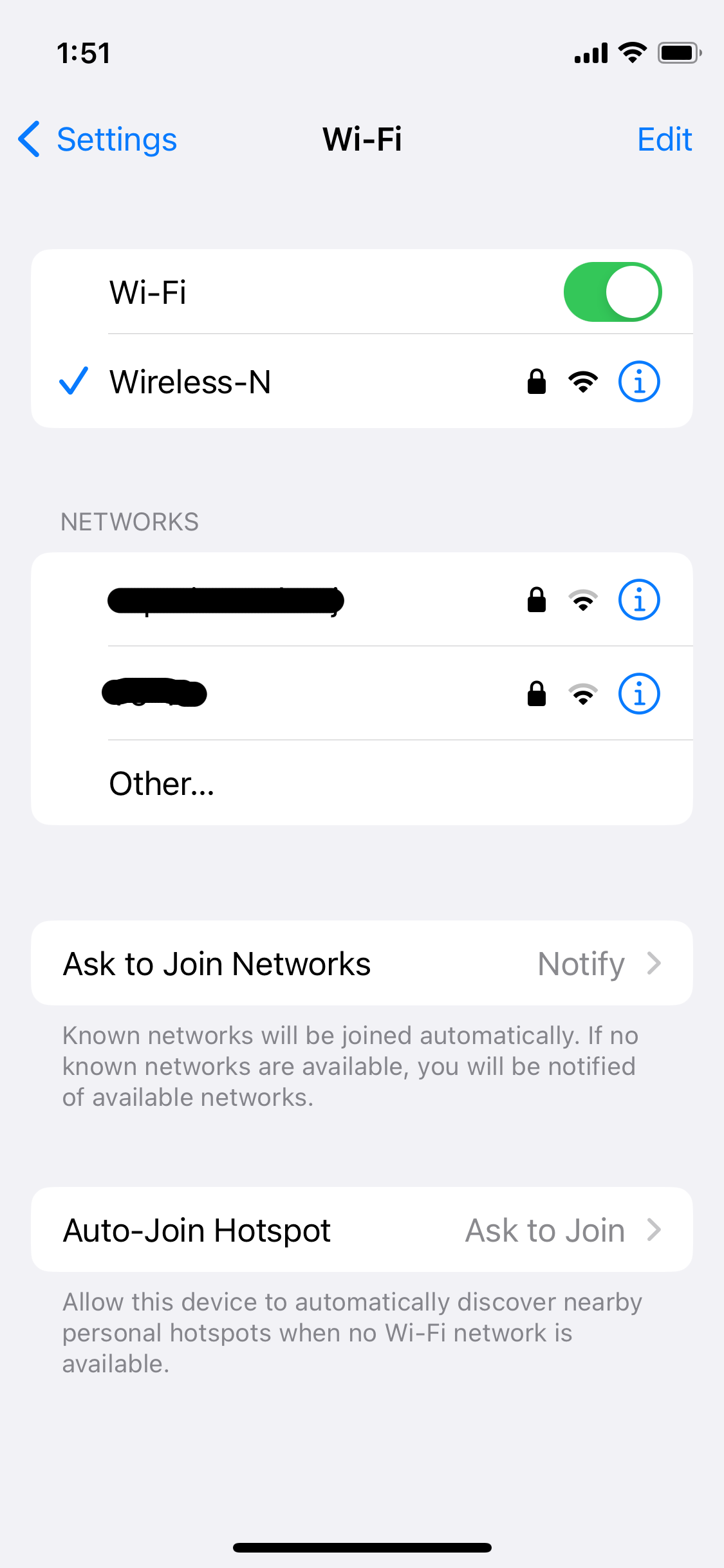This screenshot has width=724, height=1568.
Task: Select Other... to join a hidden network
Action: click(x=162, y=783)
